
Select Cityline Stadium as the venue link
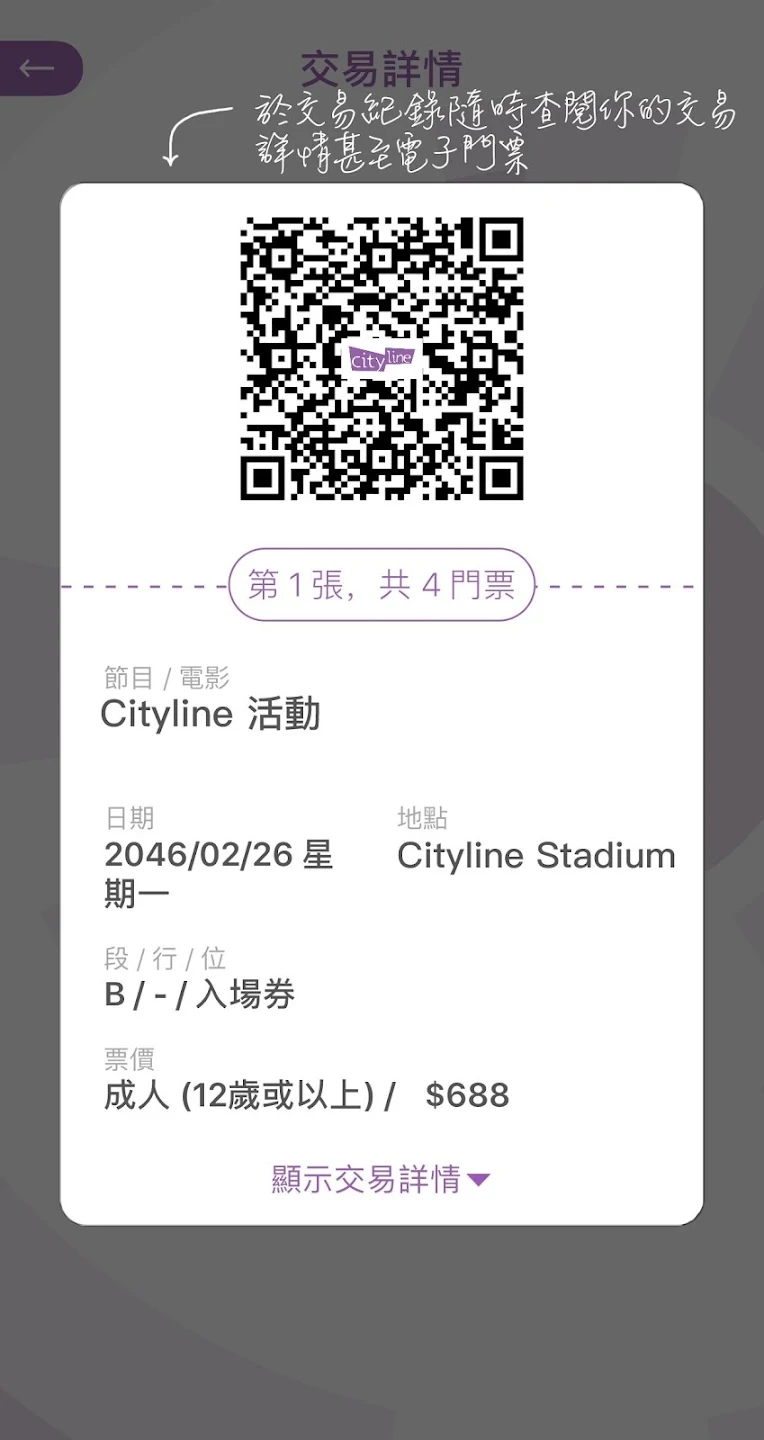[x=536, y=855]
